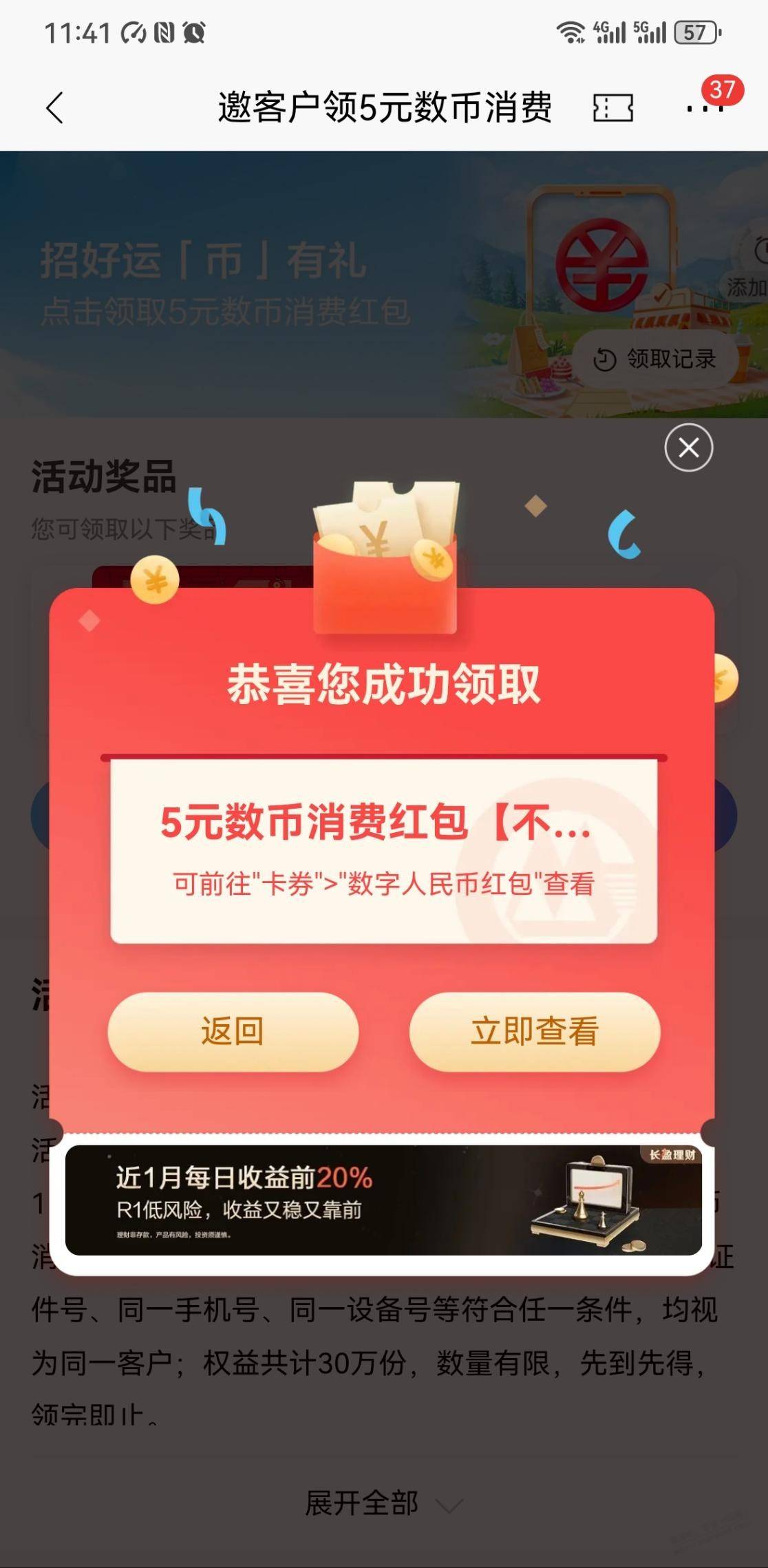Expand rules with 展开全部
The width and height of the screenshot is (768, 1568).
pyautogui.click(x=383, y=1504)
